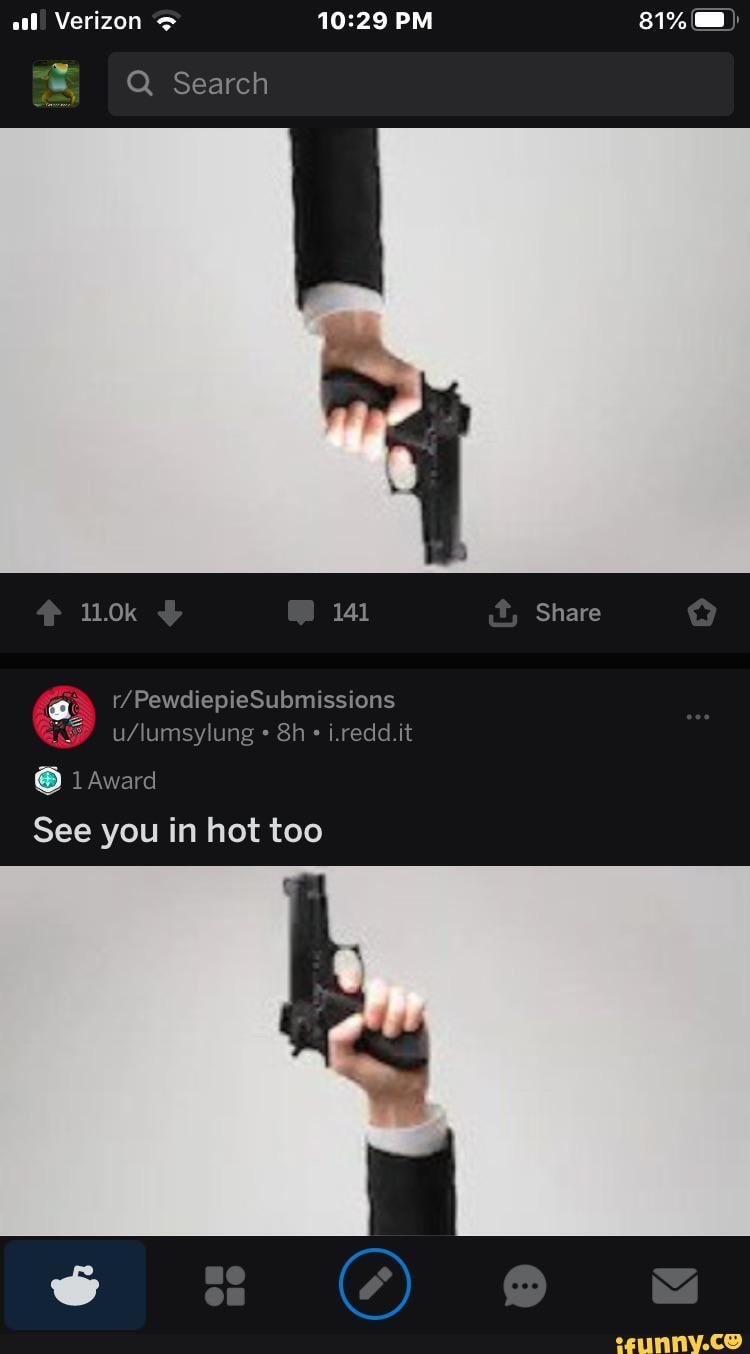
Task: Switch to the inbox mail tab
Action: (x=675, y=1285)
